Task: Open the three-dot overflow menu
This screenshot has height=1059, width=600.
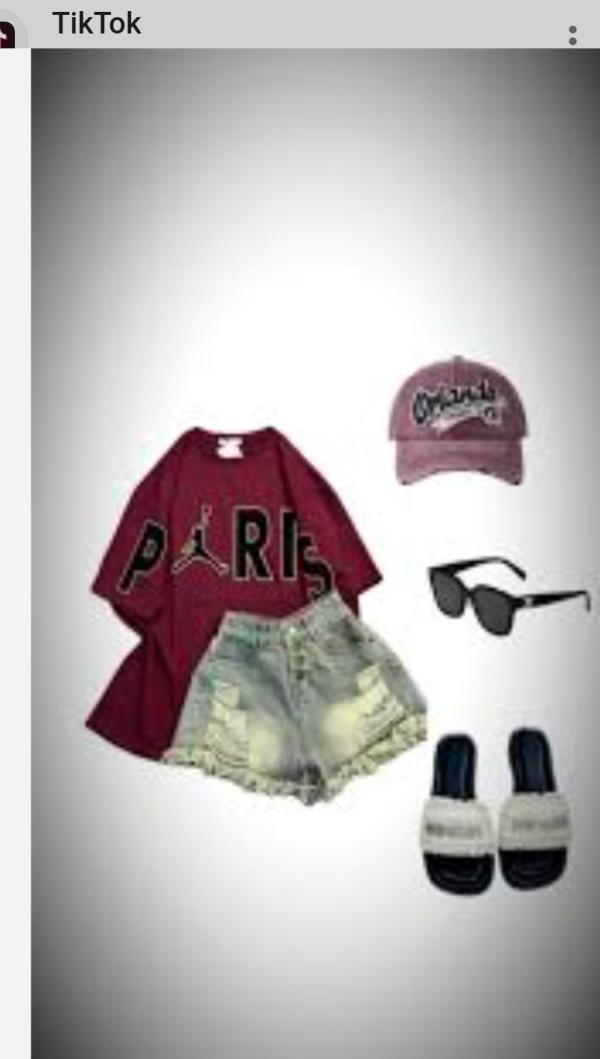Action: coord(572,35)
